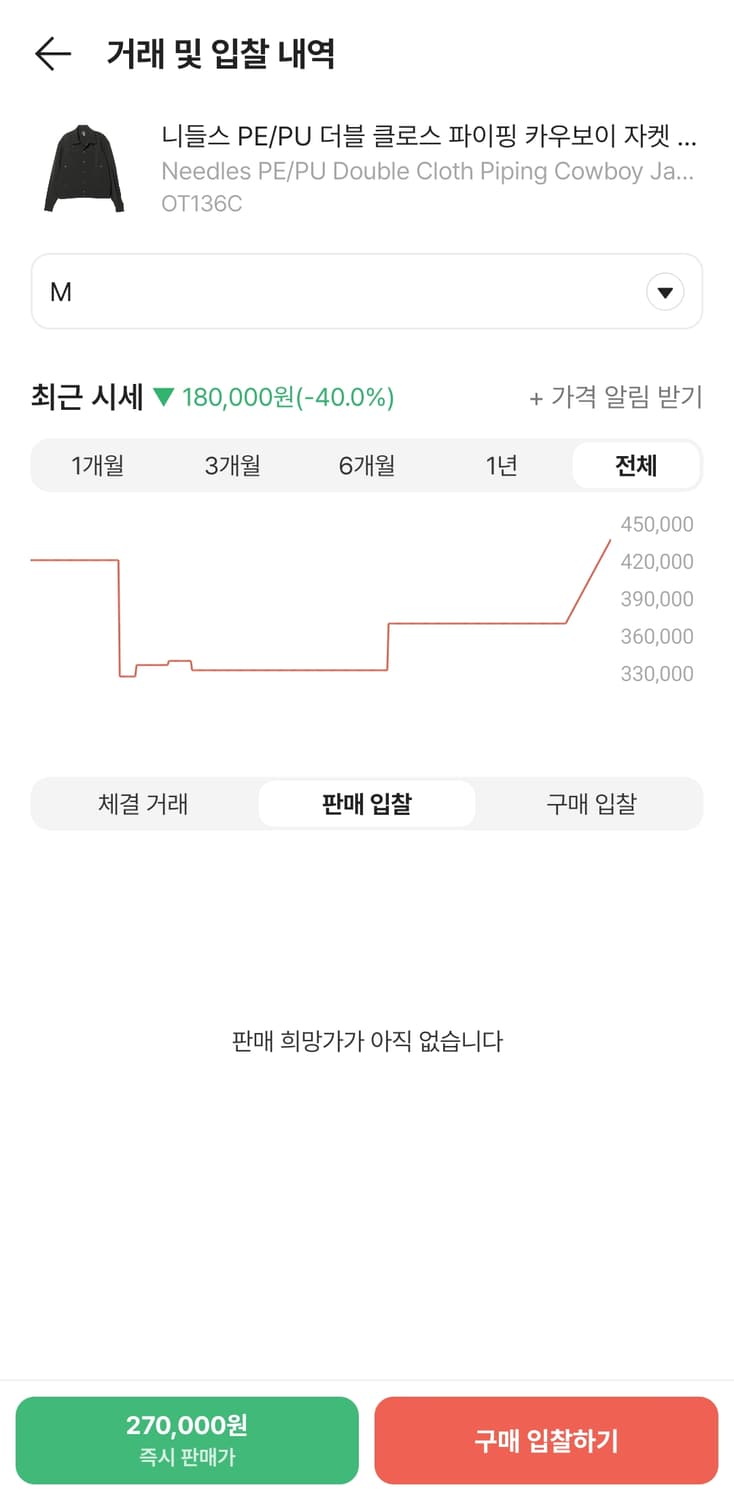This screenshot has height=1500, width=734.
Task: Click the plus icon next to 가격 알림 받기
Action: point(535,397)
